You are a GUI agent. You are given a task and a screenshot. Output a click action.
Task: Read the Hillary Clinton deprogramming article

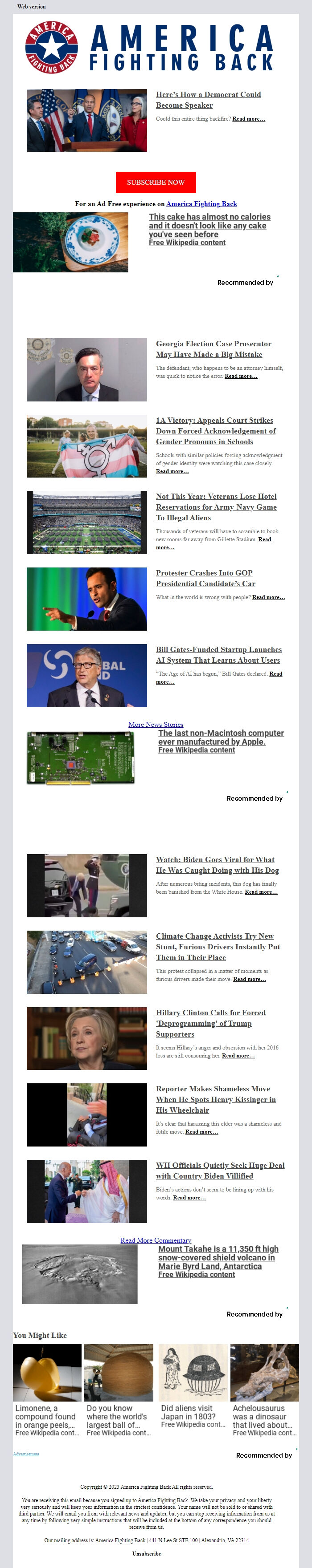210,1023
